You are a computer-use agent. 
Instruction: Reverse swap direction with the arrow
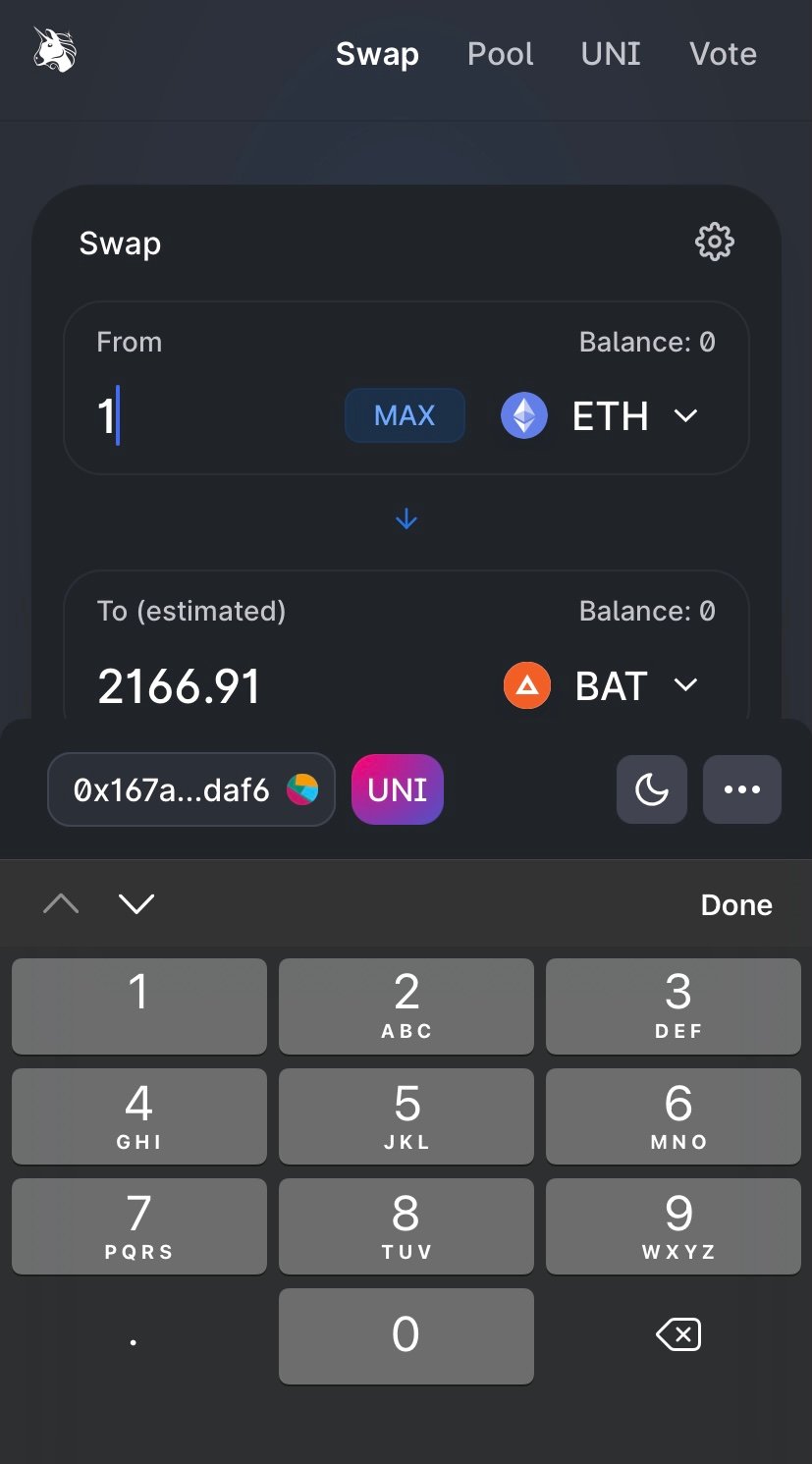tap(406, 519)
